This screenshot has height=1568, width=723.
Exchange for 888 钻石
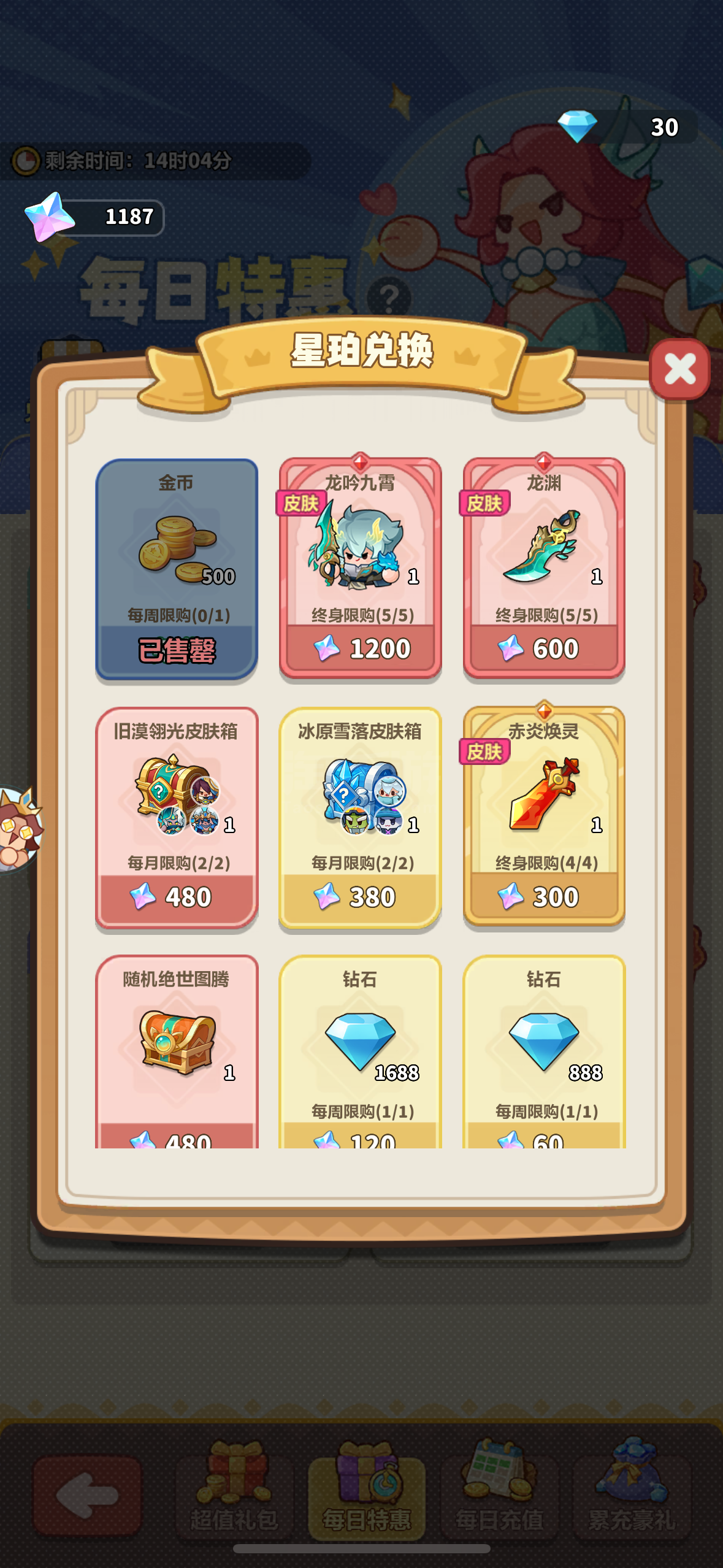coord(544,1051)
